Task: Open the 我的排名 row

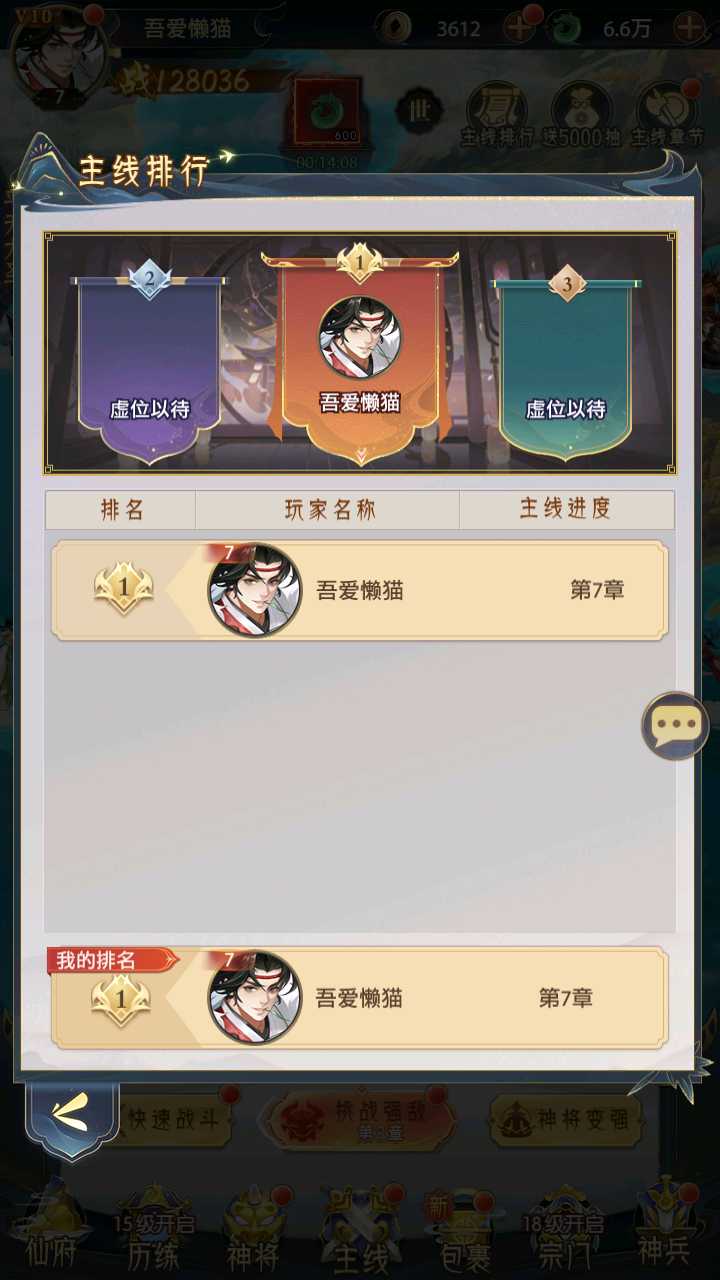Action: click(x=360, y=997)
